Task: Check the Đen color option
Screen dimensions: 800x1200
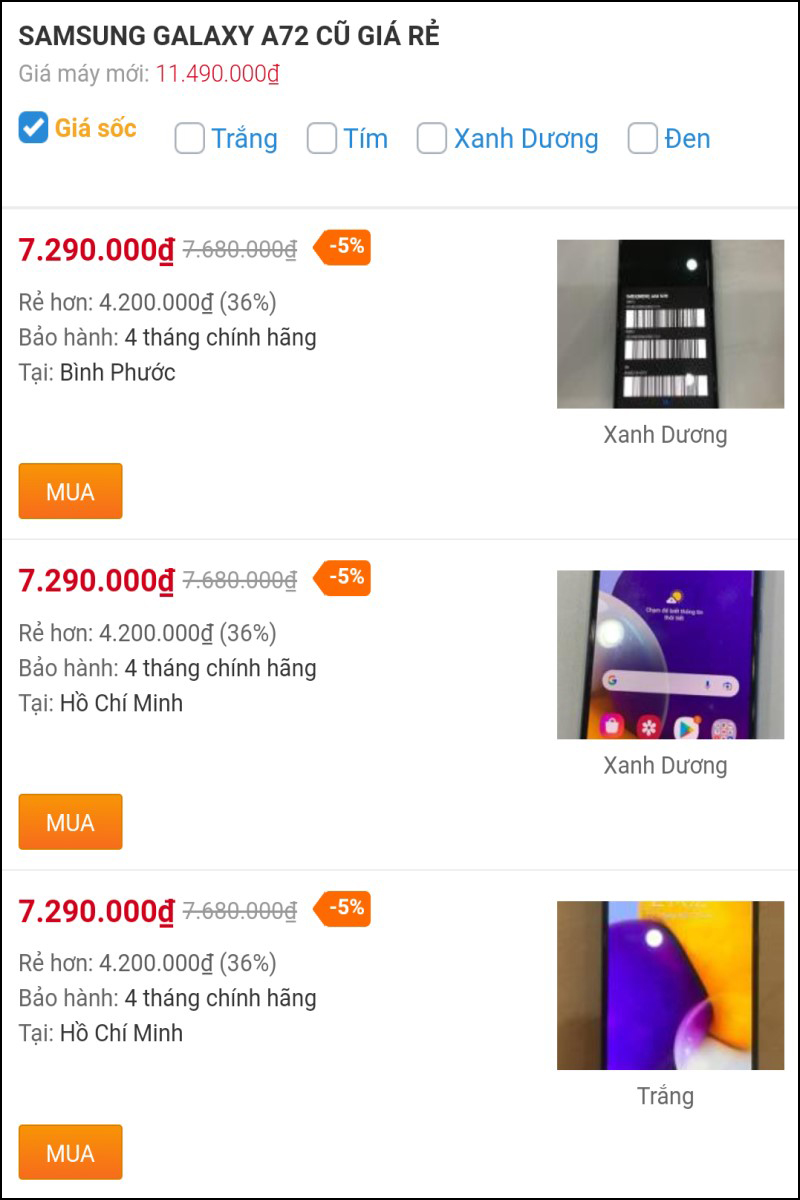Action: coord(642,139)
